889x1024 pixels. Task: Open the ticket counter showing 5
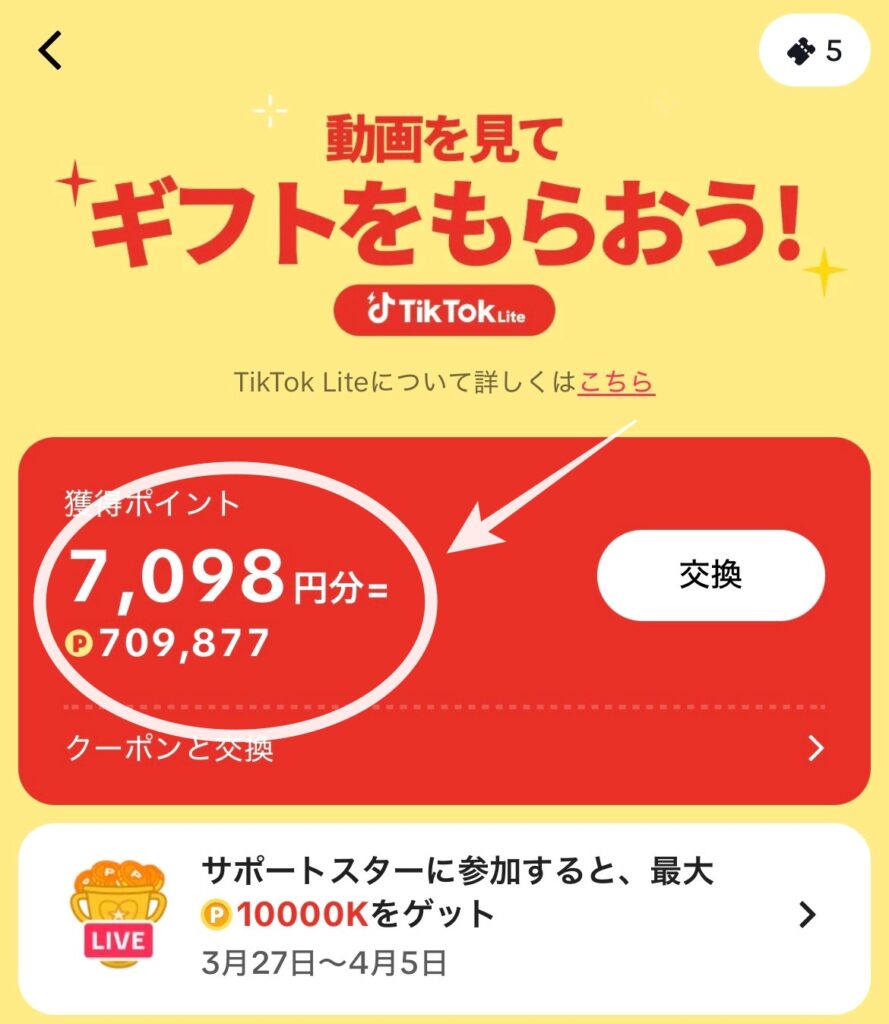coord(814,50)
